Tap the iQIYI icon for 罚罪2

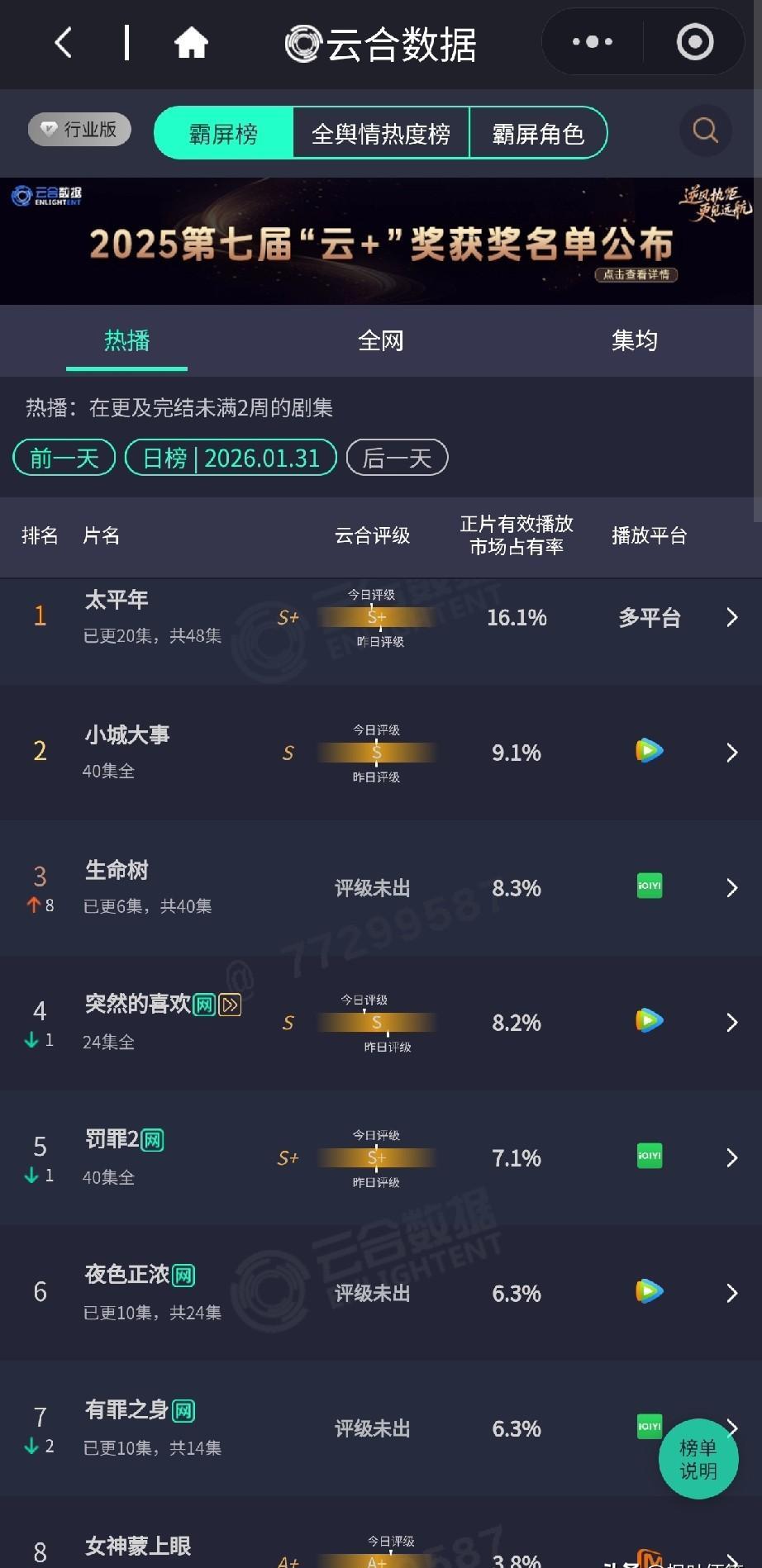649,1156
